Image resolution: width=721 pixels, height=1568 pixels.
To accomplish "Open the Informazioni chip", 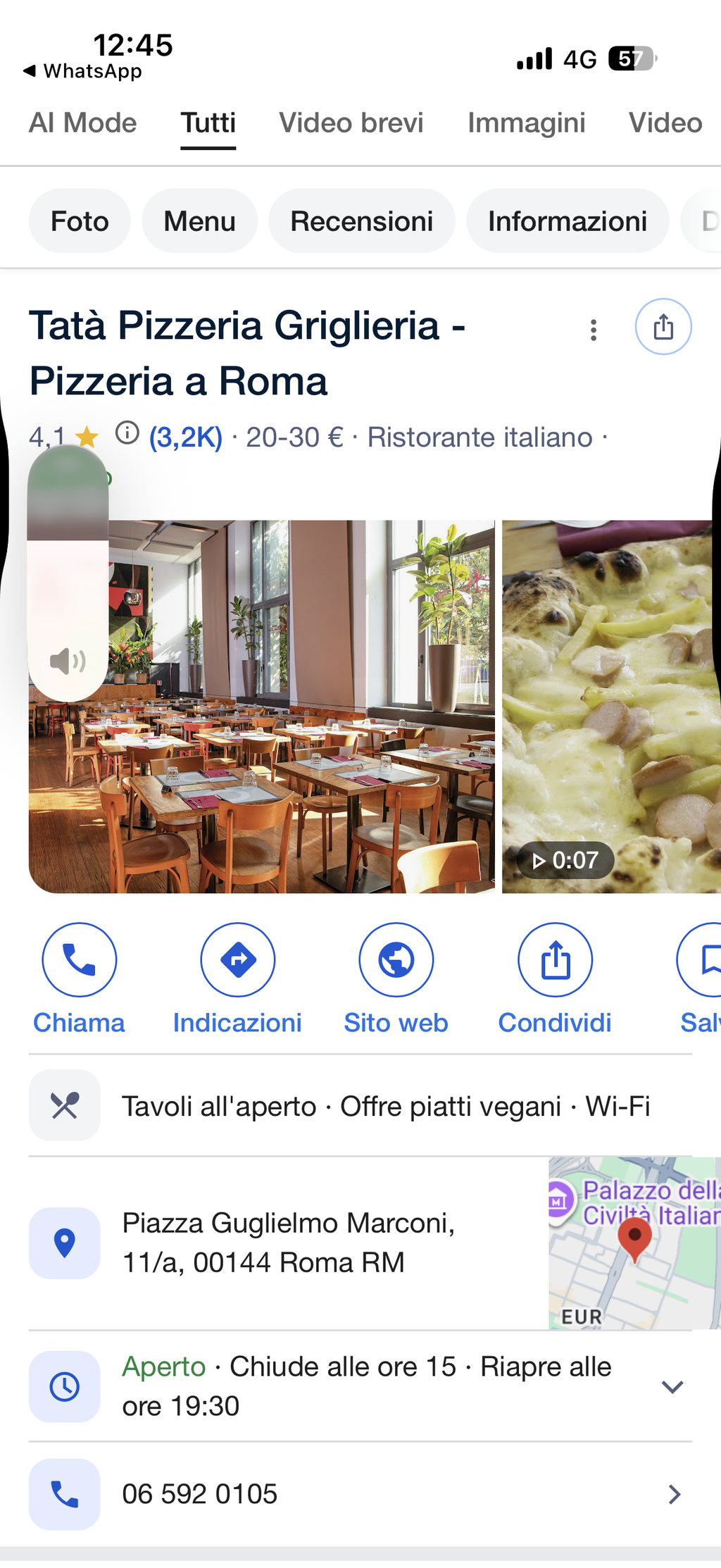I will click(x=568, y=221).
